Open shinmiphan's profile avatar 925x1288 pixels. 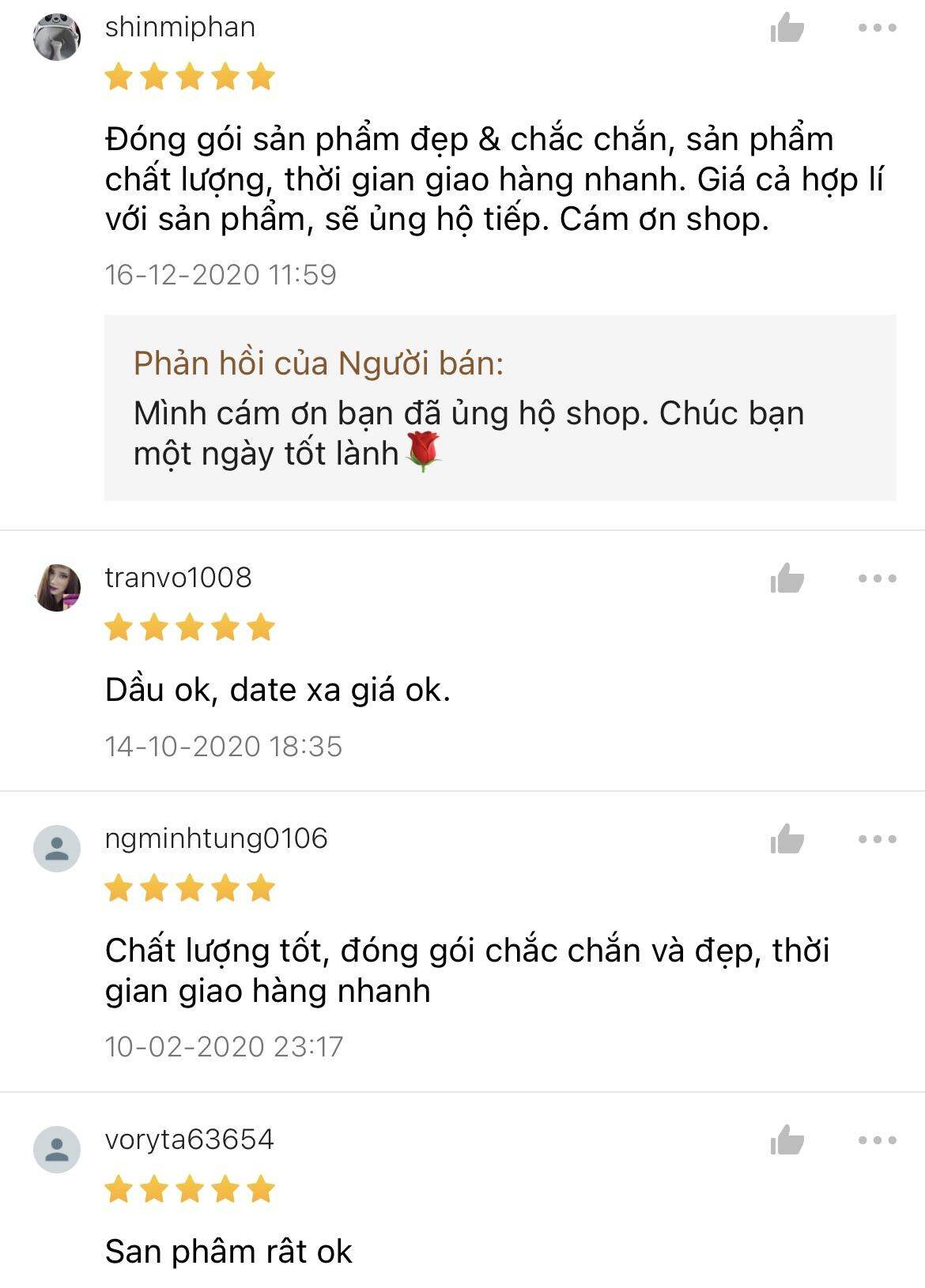[x=55, y=33]
